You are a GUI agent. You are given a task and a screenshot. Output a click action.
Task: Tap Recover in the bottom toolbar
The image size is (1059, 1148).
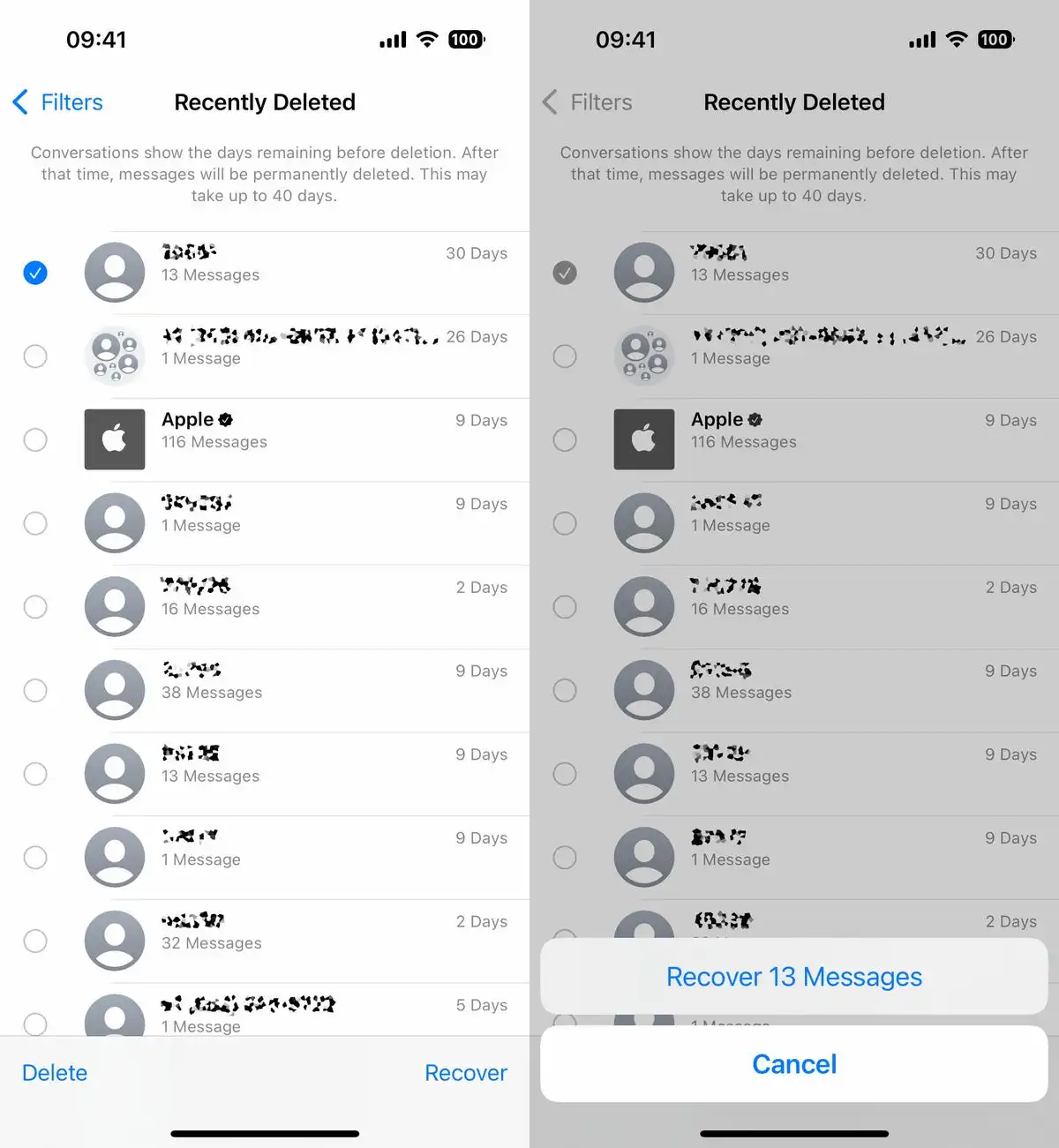[465, 1073]
